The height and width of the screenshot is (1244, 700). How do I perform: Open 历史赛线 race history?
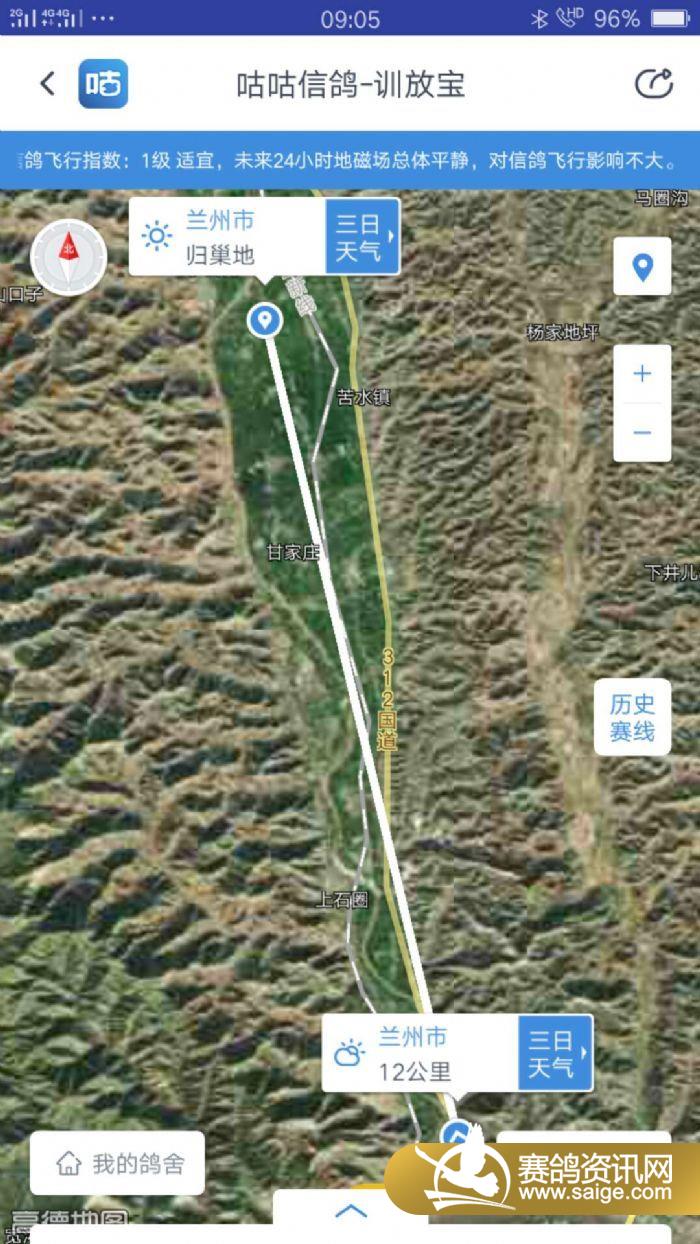(x=632, y=717)
